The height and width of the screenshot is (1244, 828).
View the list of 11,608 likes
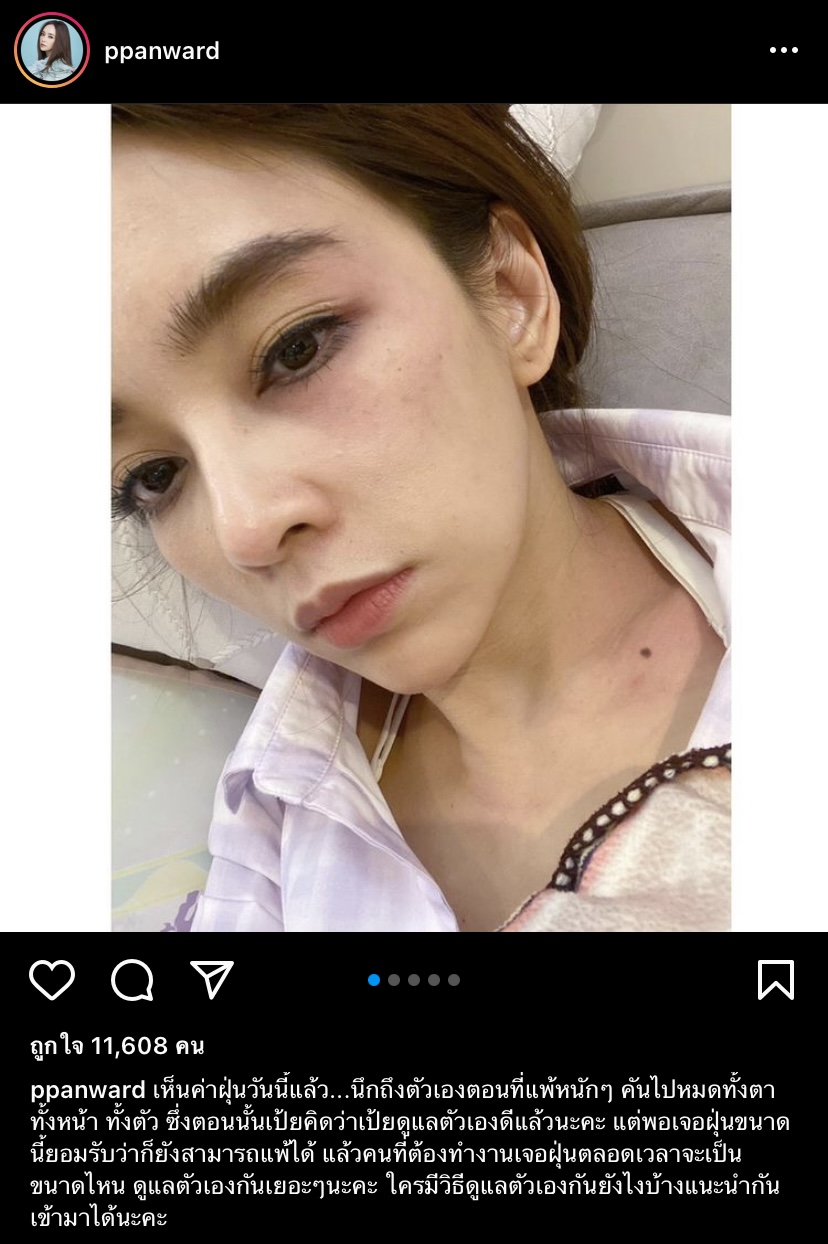coord(117,1046)
